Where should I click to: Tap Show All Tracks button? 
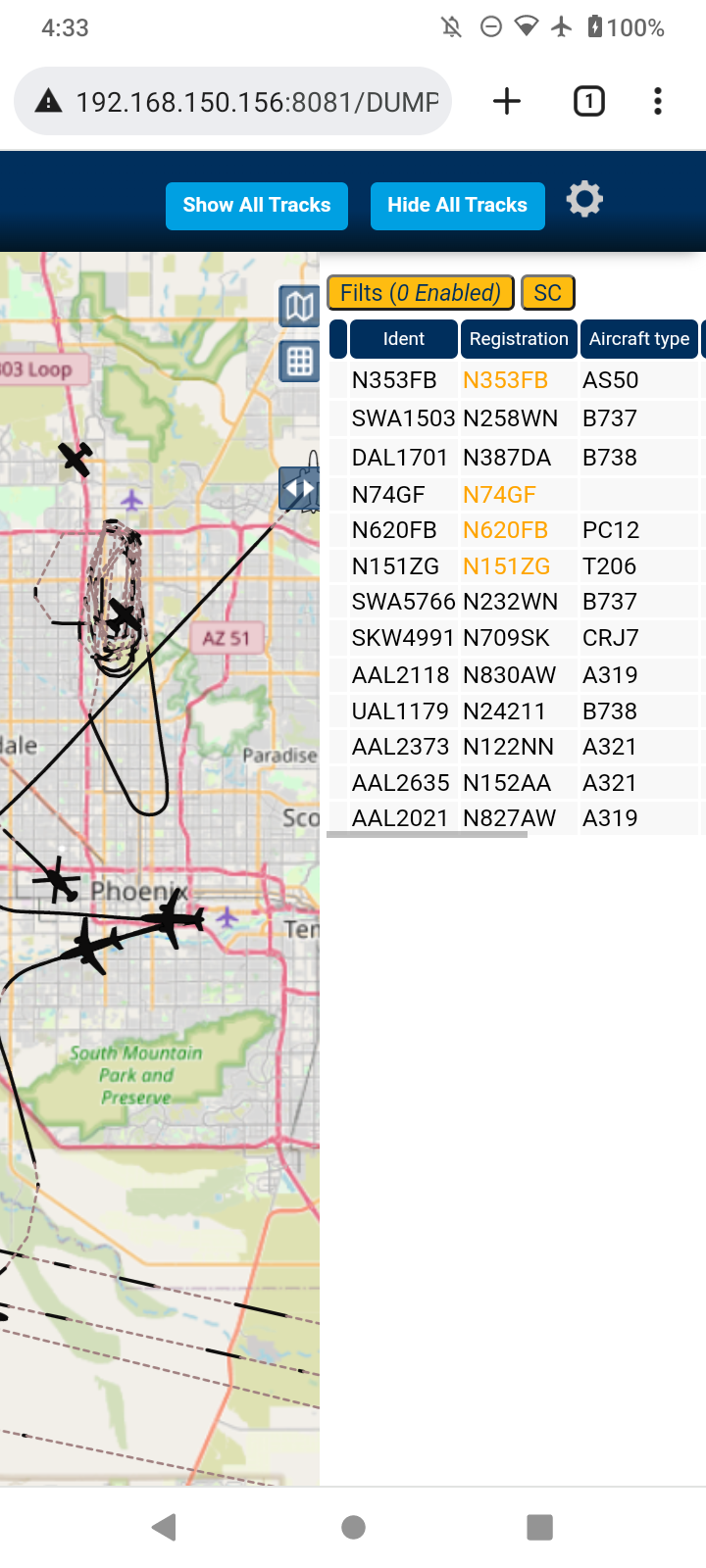(257, 206)
